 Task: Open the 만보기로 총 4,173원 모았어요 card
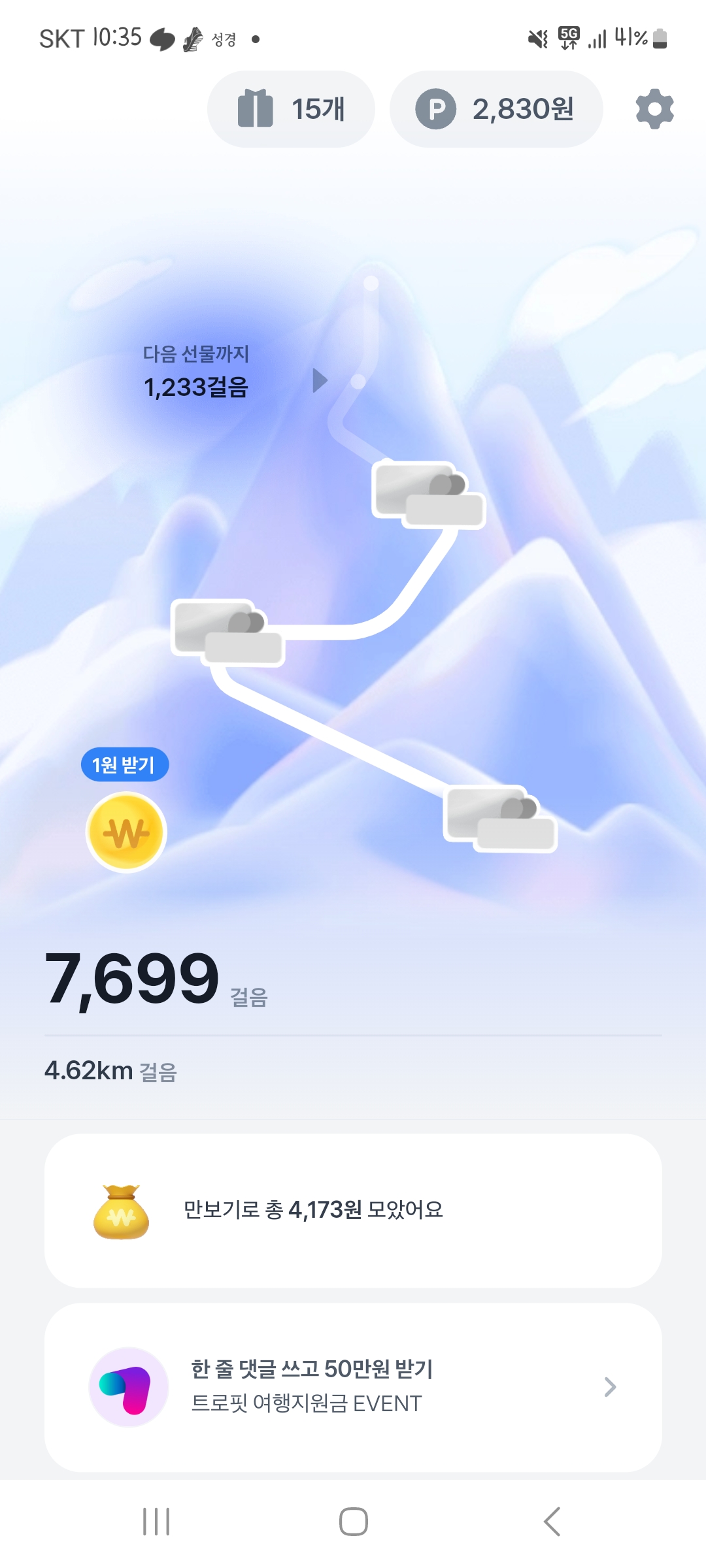[353, 1210]
